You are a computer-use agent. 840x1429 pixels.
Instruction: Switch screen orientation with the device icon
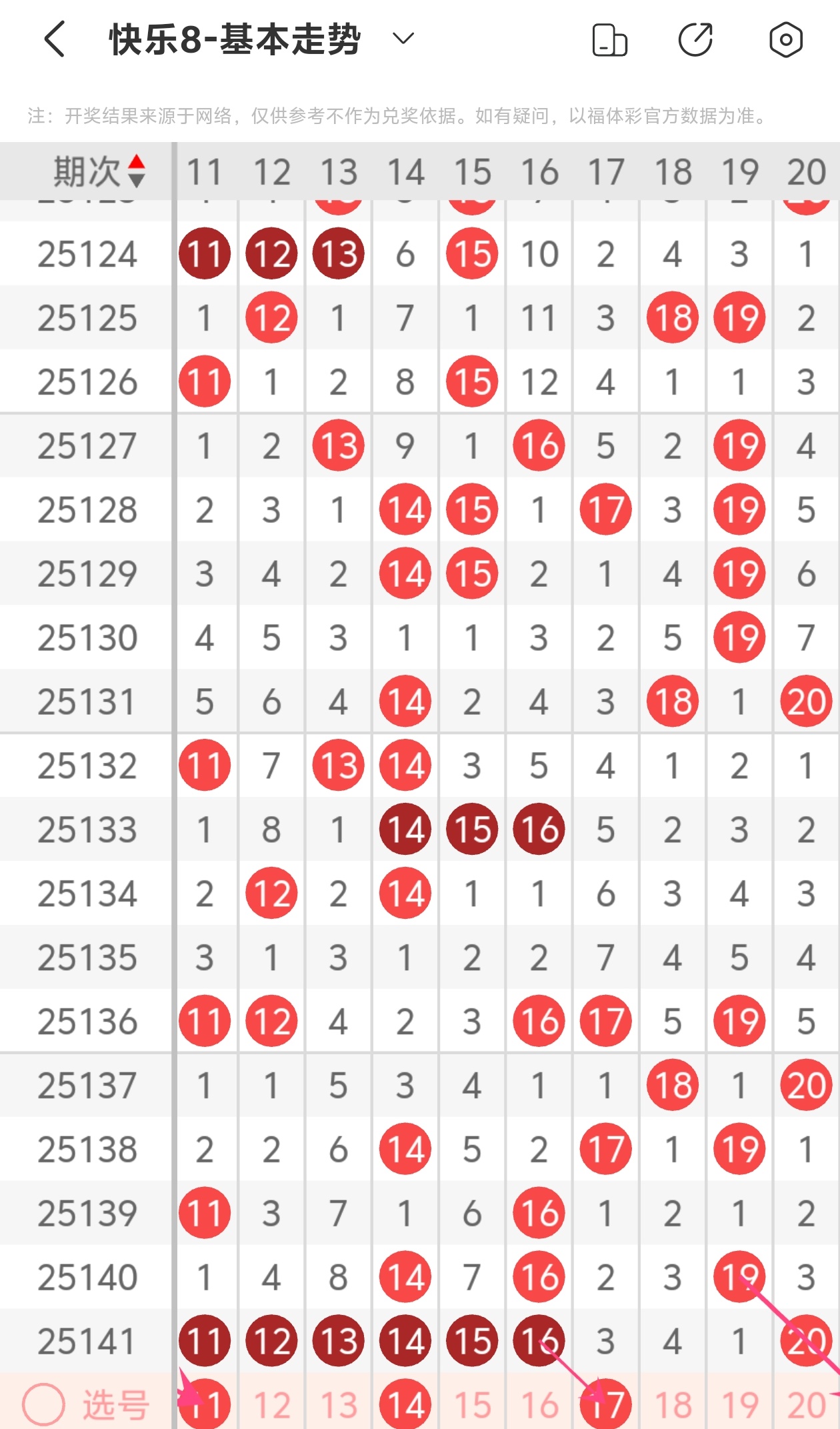[x=609, y=40]
